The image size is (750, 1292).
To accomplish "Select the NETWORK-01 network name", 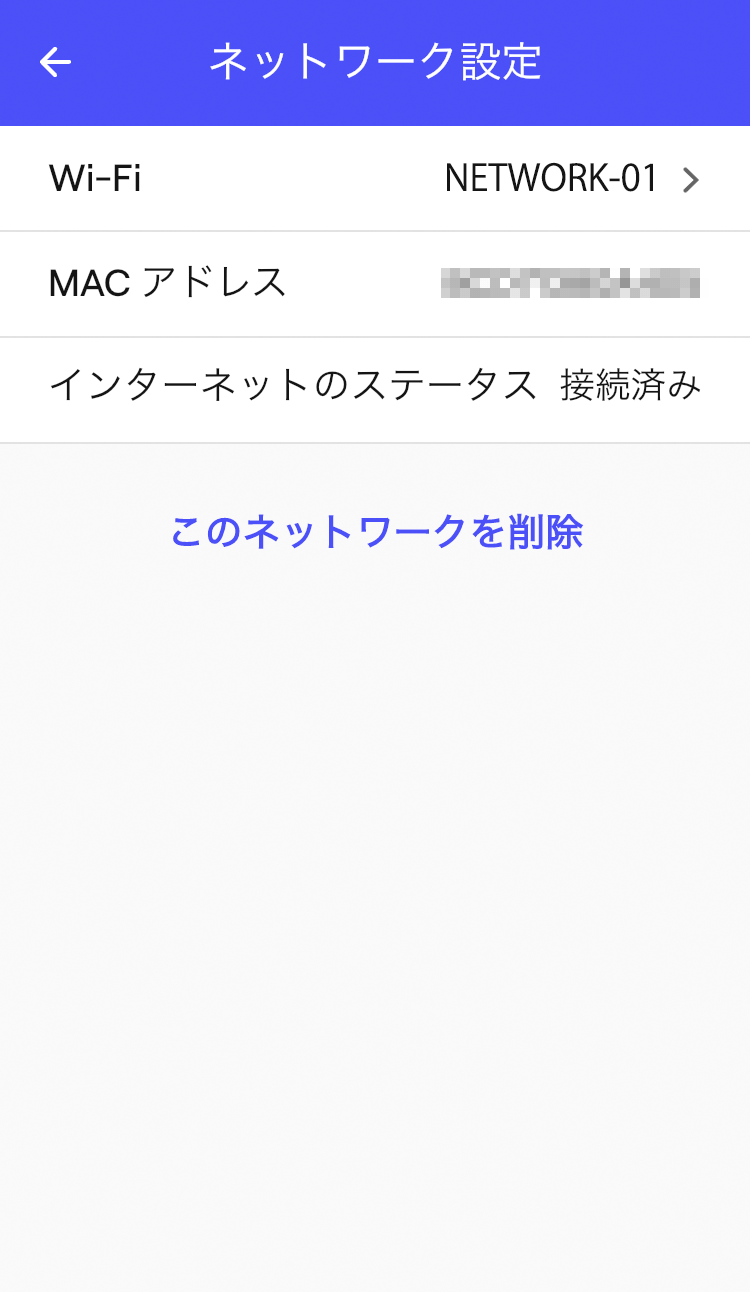I will point(552,179).
